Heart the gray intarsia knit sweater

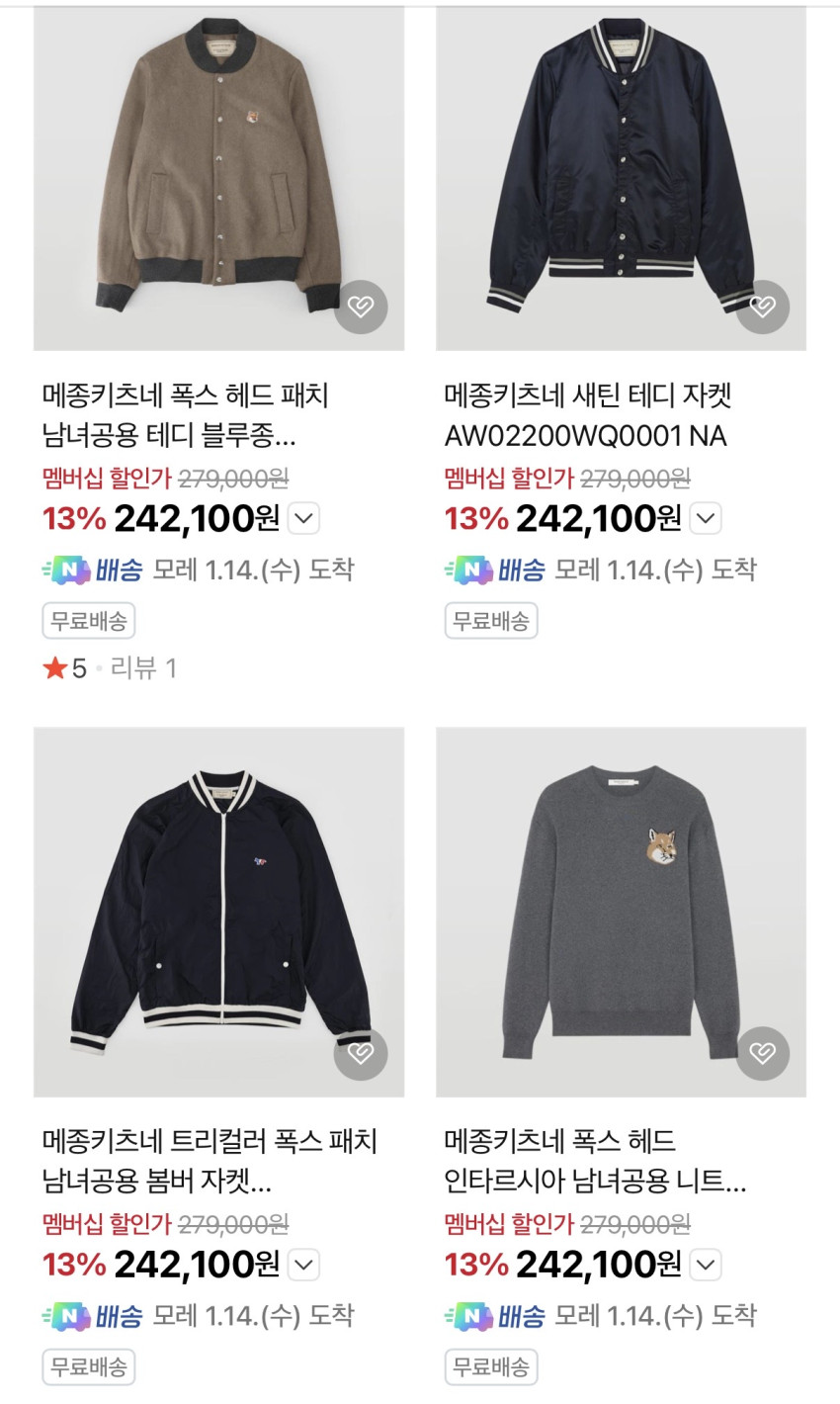(763, 1053)
